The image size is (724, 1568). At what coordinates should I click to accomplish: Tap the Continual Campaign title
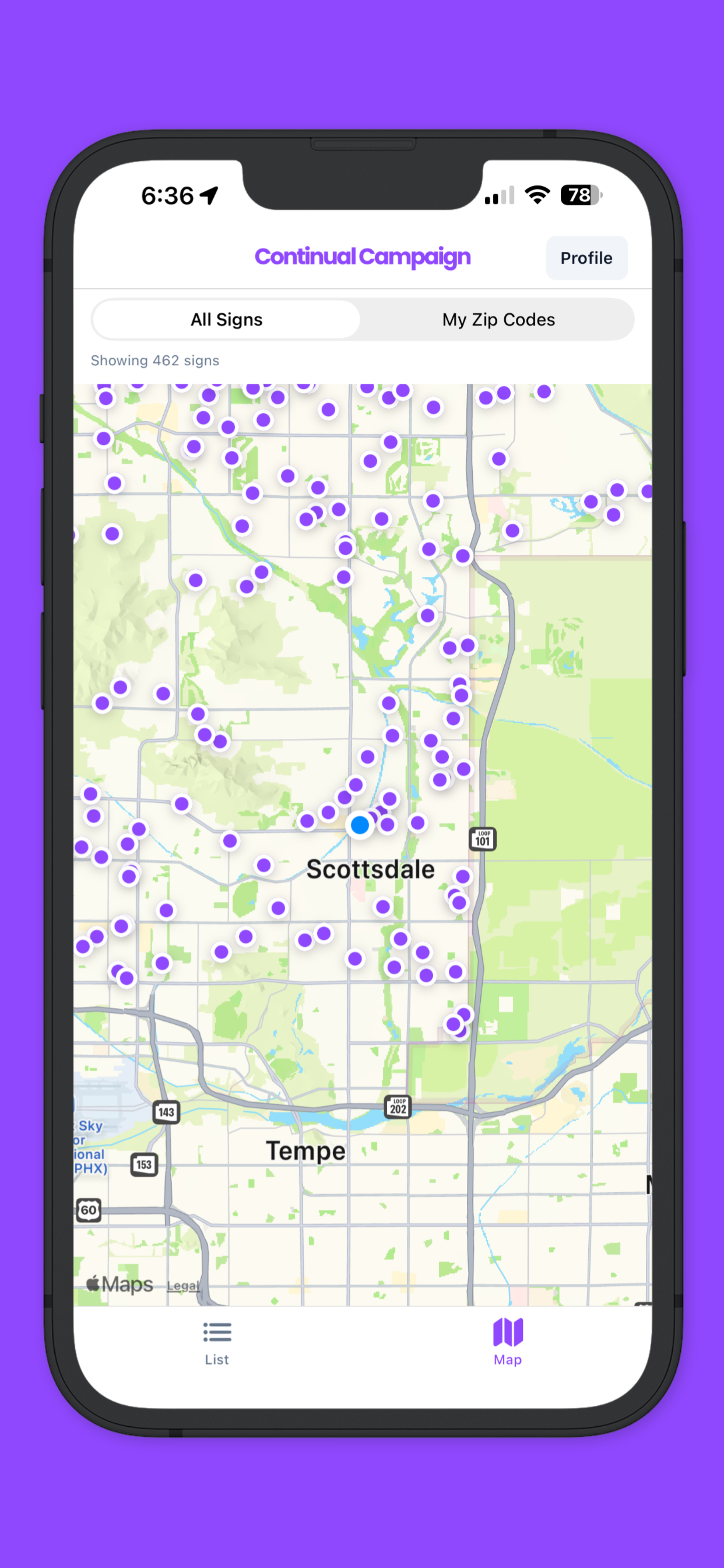click(x=363, y=256)
